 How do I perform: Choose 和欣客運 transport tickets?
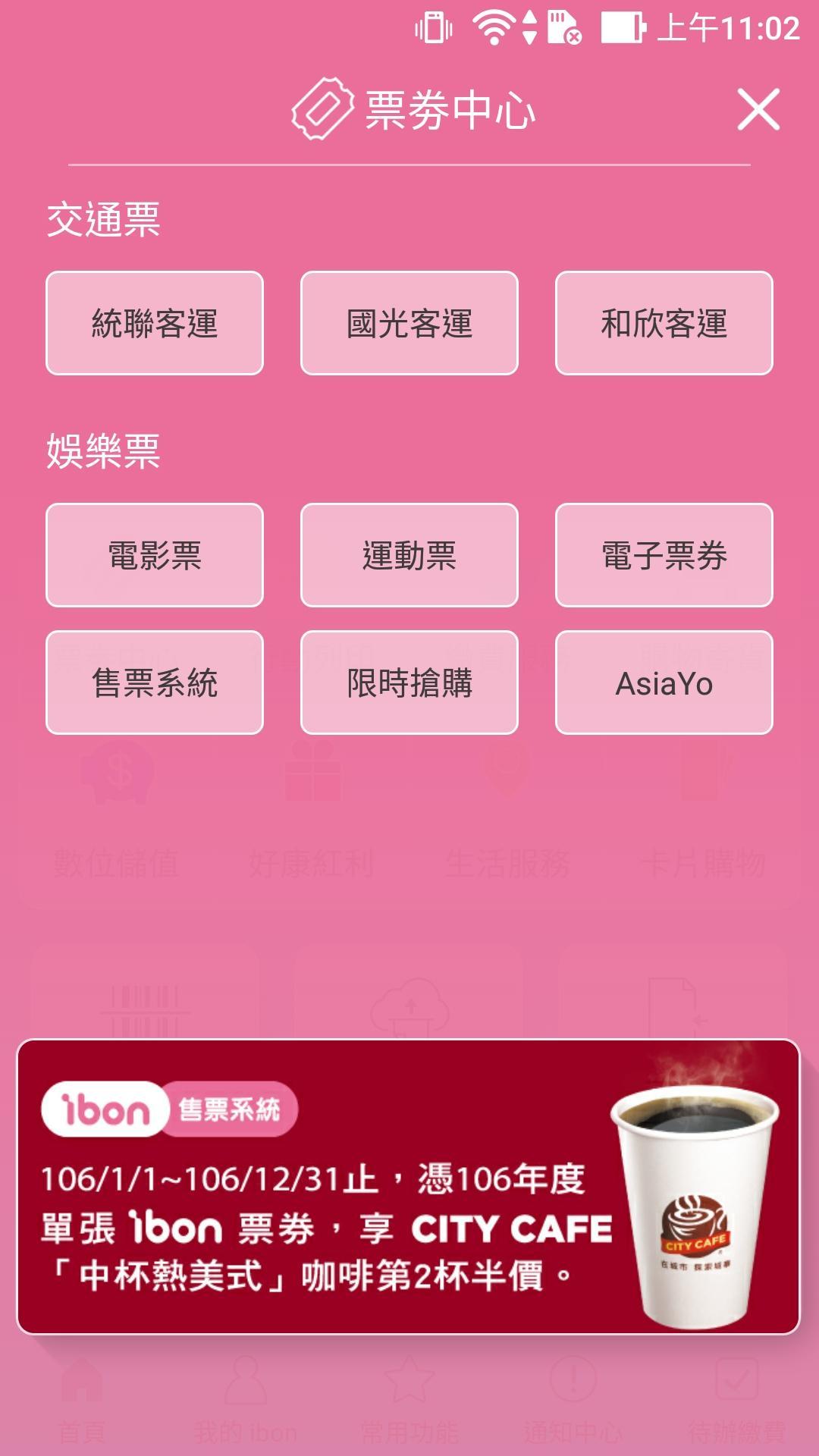(664, 323)
